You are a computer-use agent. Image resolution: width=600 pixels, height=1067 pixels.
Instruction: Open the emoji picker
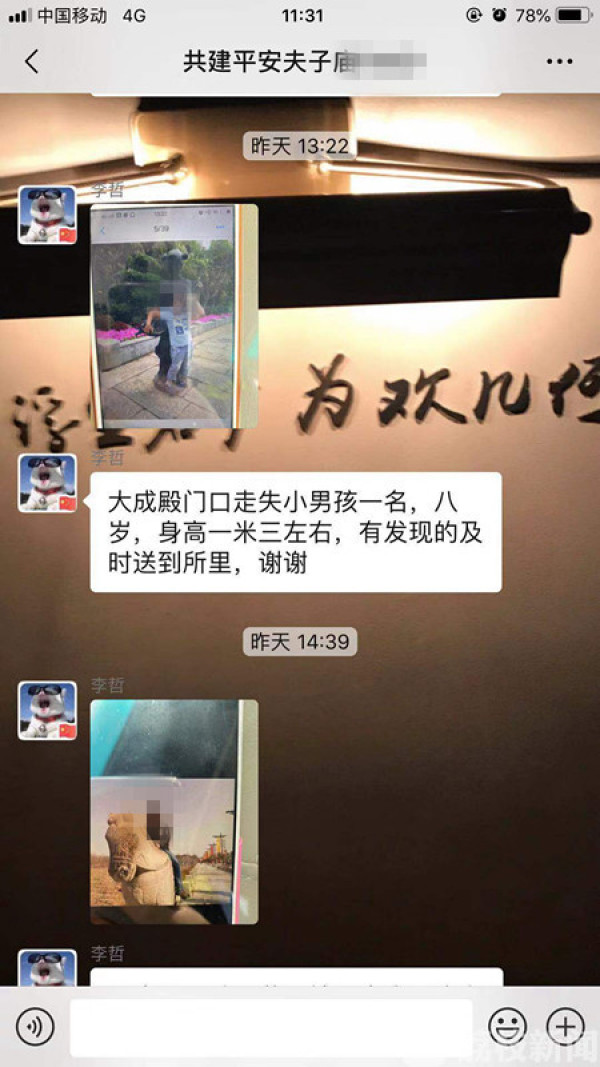(x=507, y=1026)
